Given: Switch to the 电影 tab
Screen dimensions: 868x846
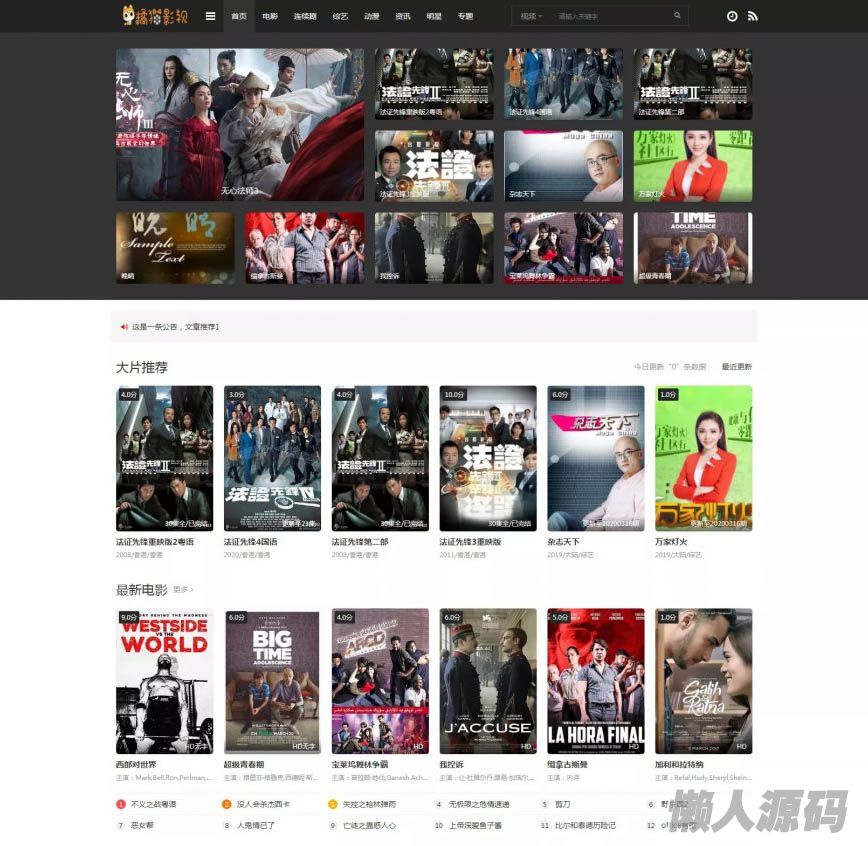Looking at the screenshot, I should pyautogui.click(x=270, y=16).
